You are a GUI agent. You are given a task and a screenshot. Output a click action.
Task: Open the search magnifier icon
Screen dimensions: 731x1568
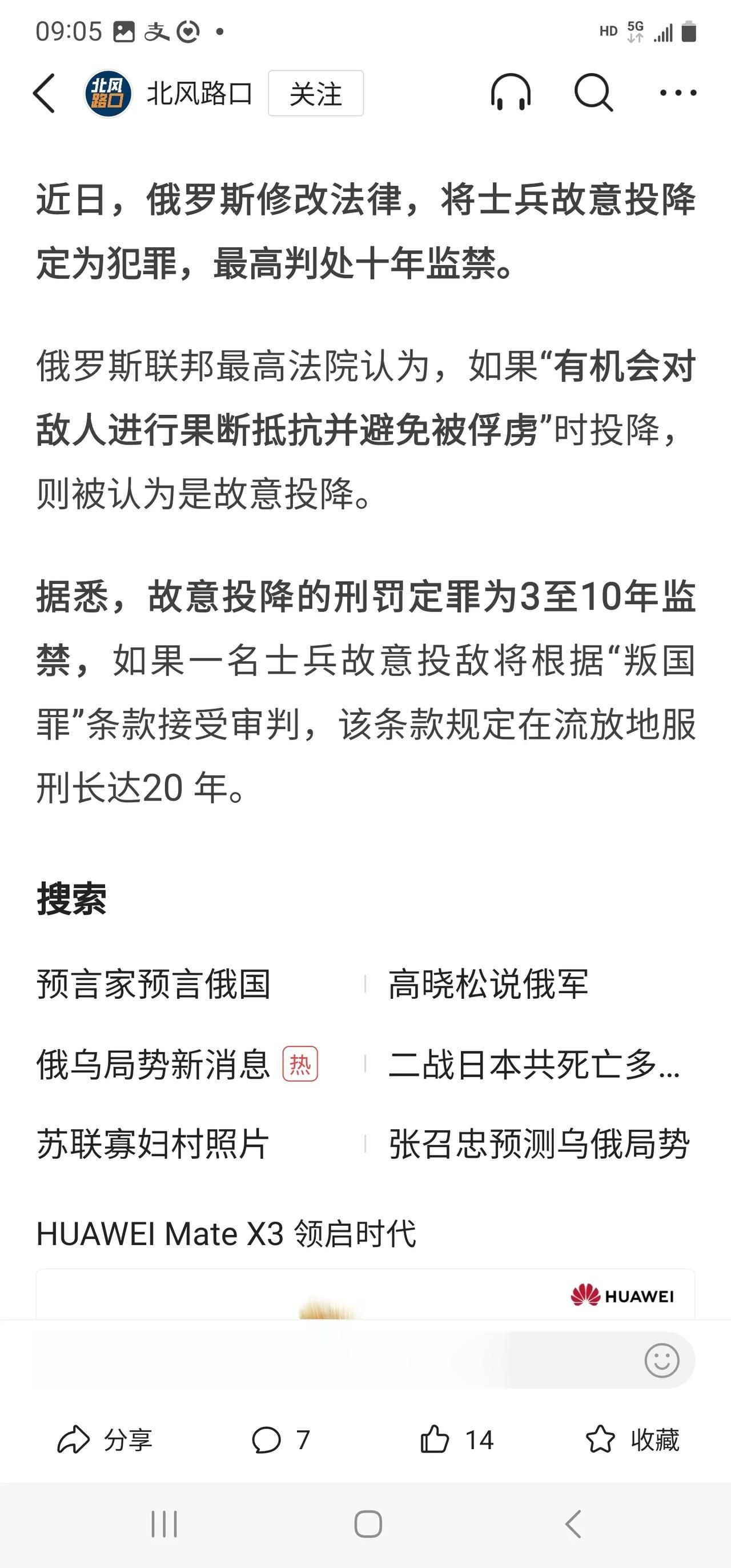tap(593, 93)
